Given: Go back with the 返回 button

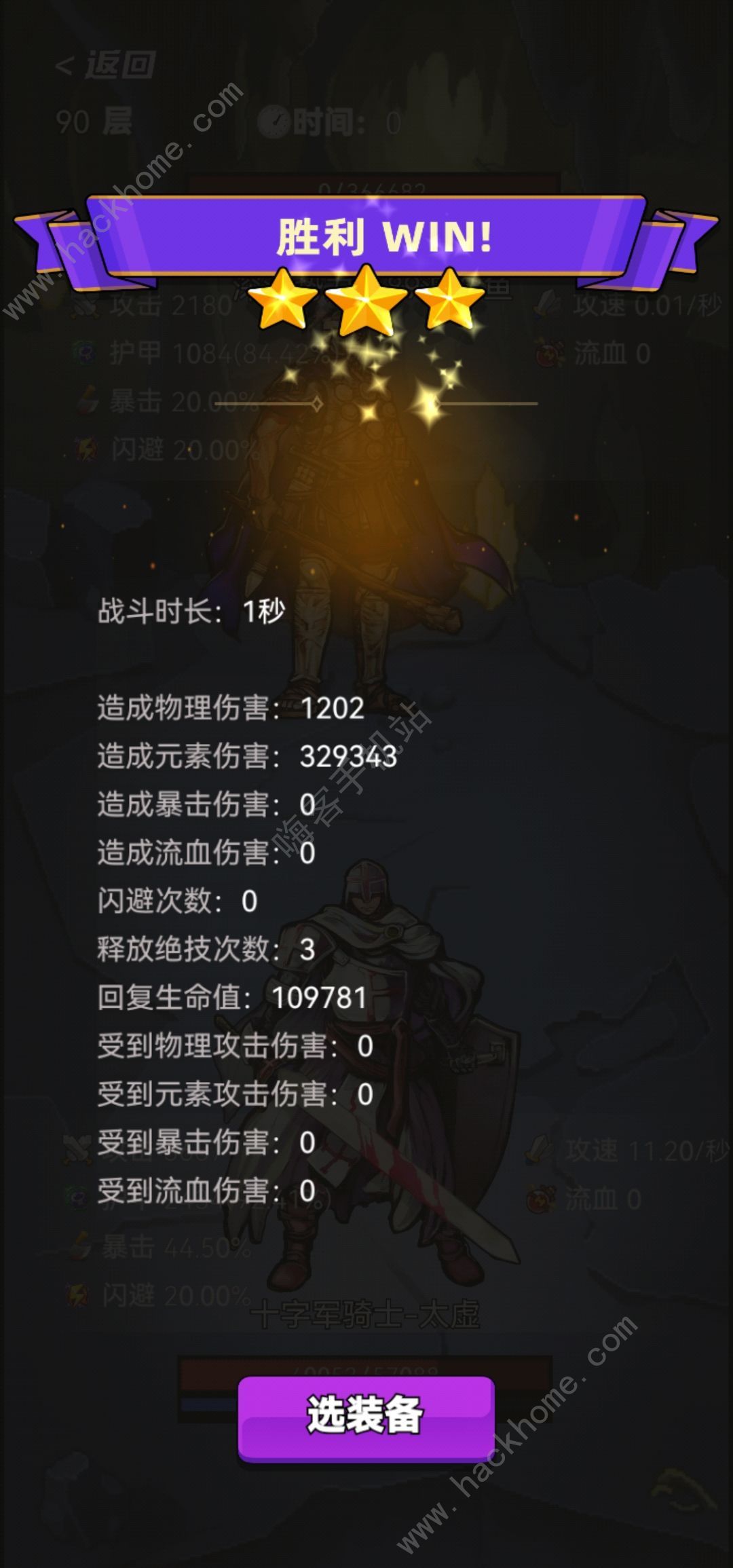Looking at the screenshot, I should (107, 65).
